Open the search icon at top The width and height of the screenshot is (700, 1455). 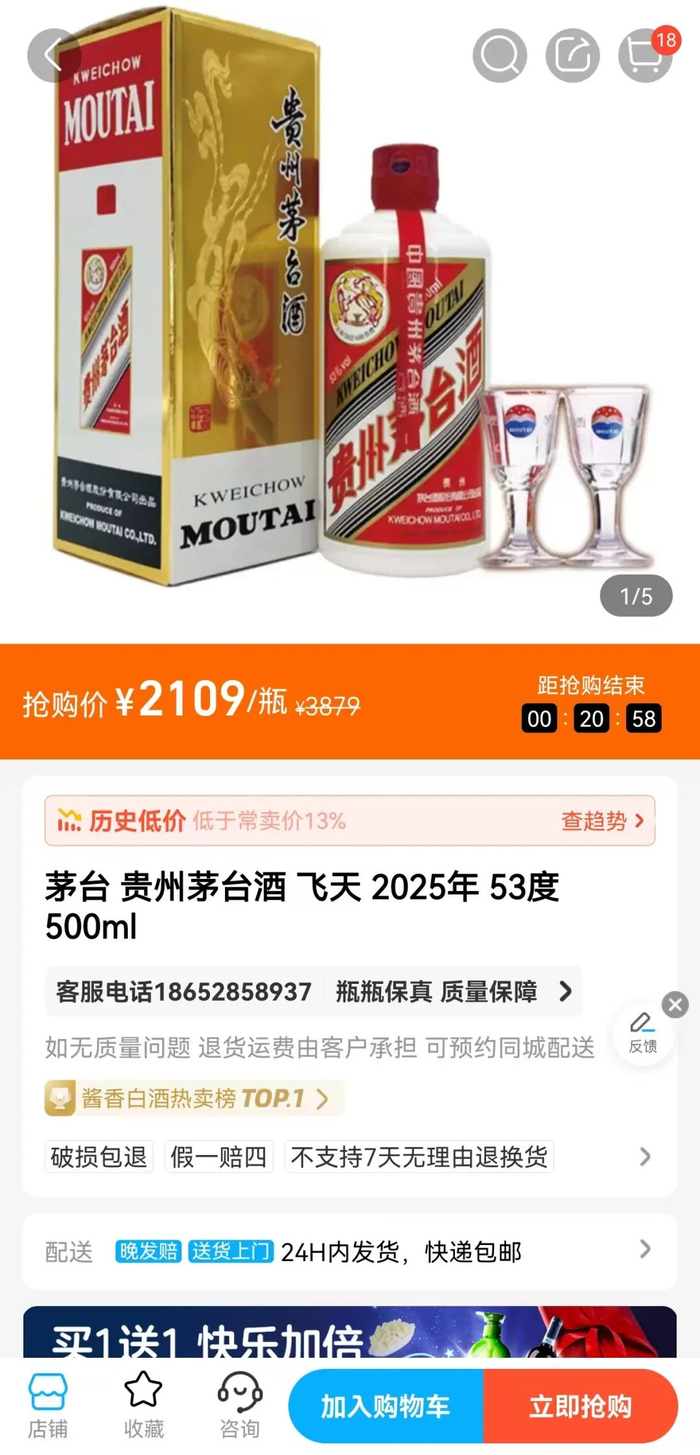point(499,55)
